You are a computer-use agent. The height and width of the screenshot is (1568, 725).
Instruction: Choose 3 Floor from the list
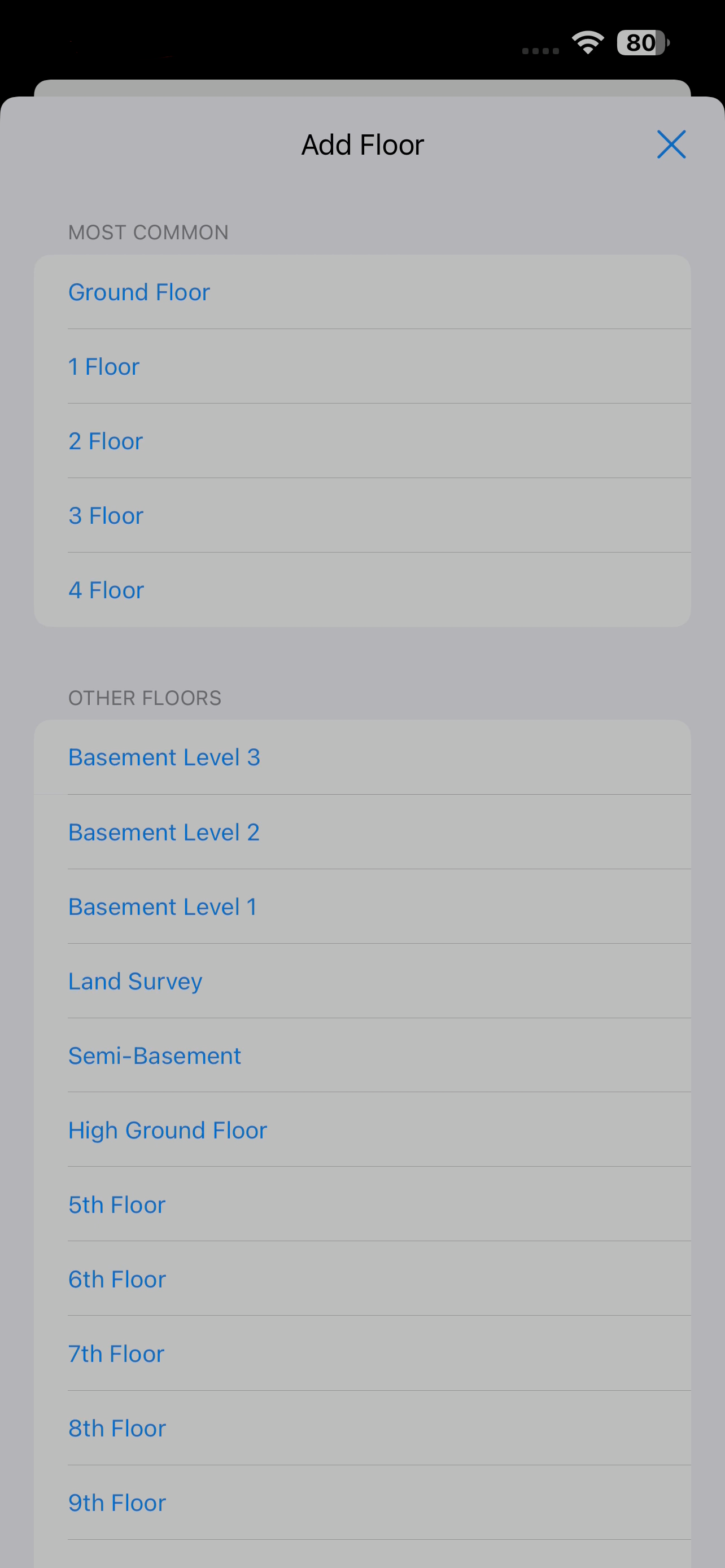(106, 515)
